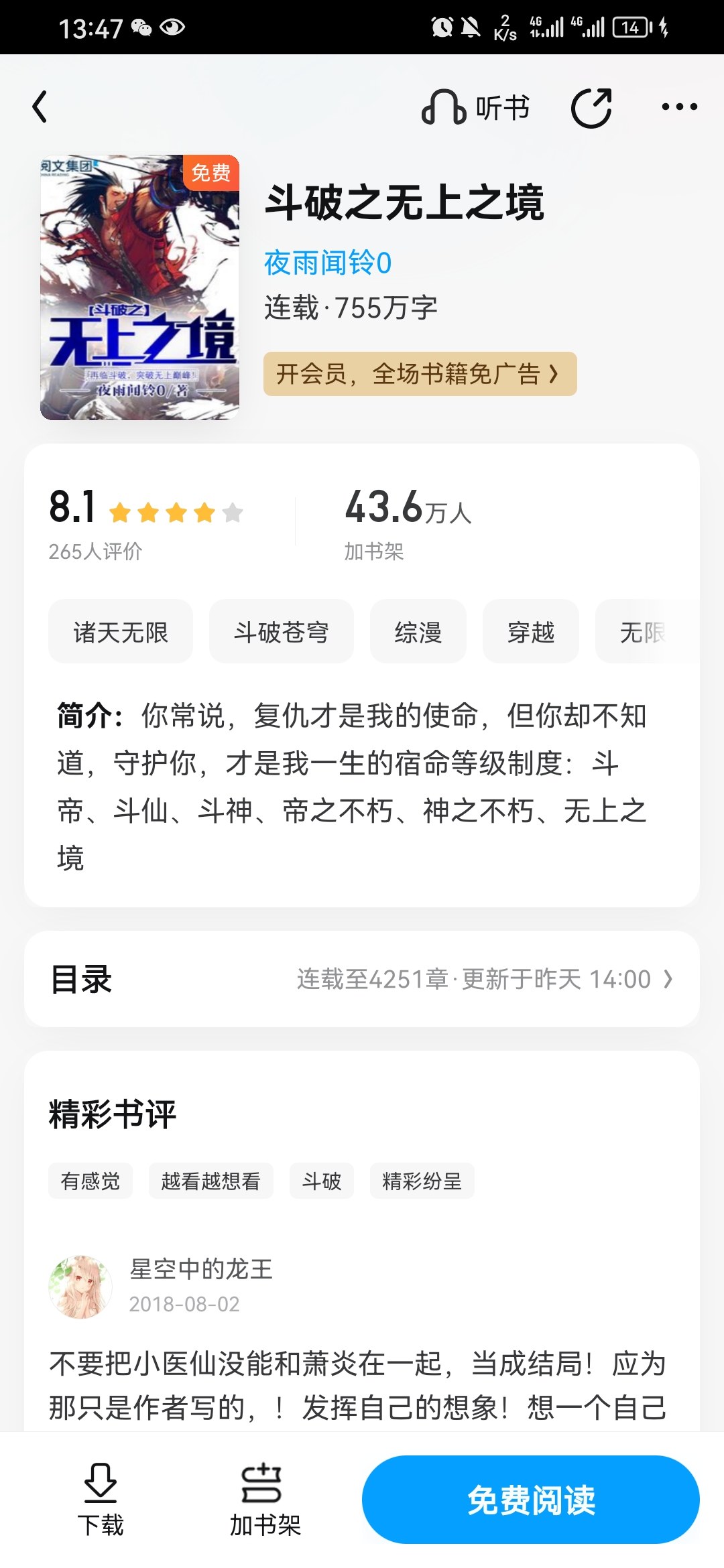Open 星空中的龙王's profile avatar
This screenshot has width=724, height=1568.
[80, 1287]
